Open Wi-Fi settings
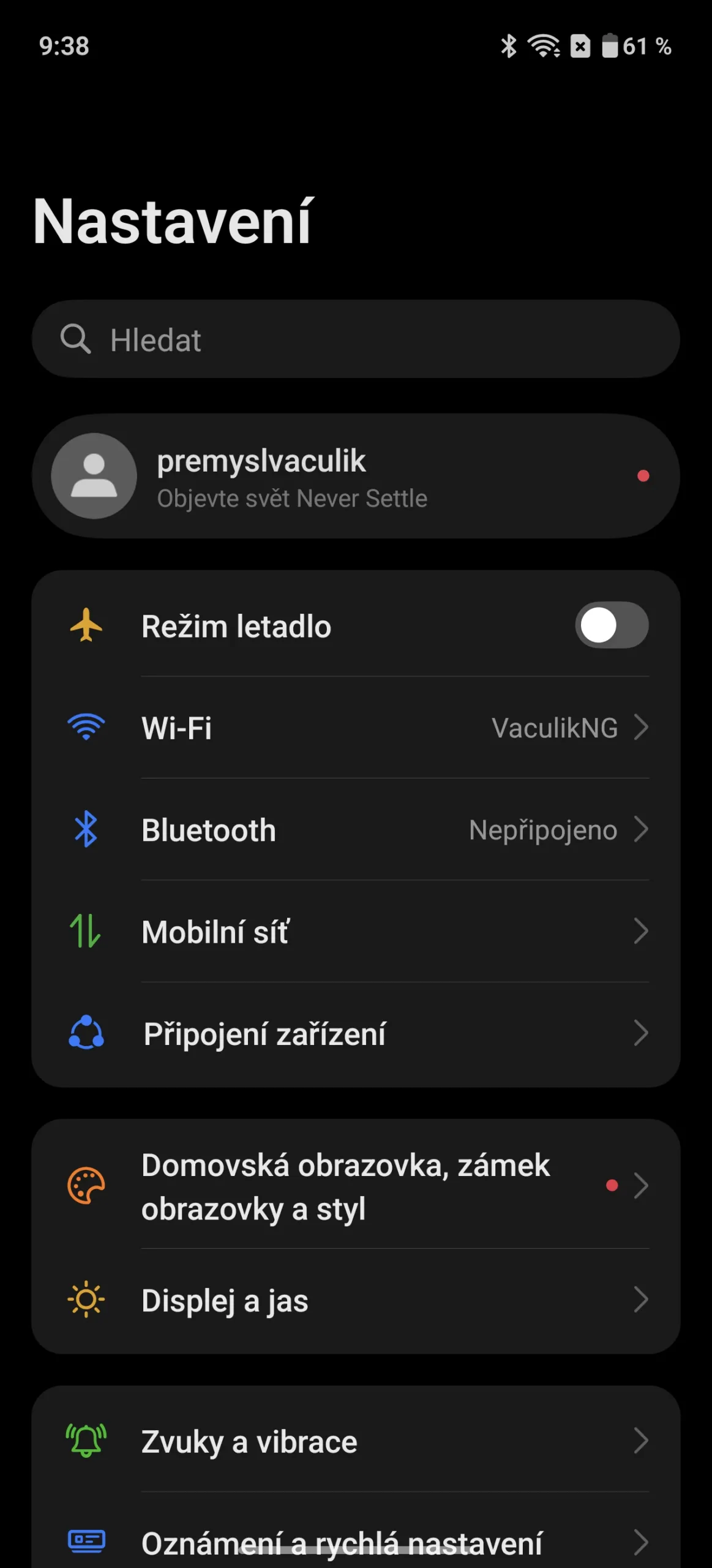Viewport: 712px width, 1568px height. click(355, 728)
